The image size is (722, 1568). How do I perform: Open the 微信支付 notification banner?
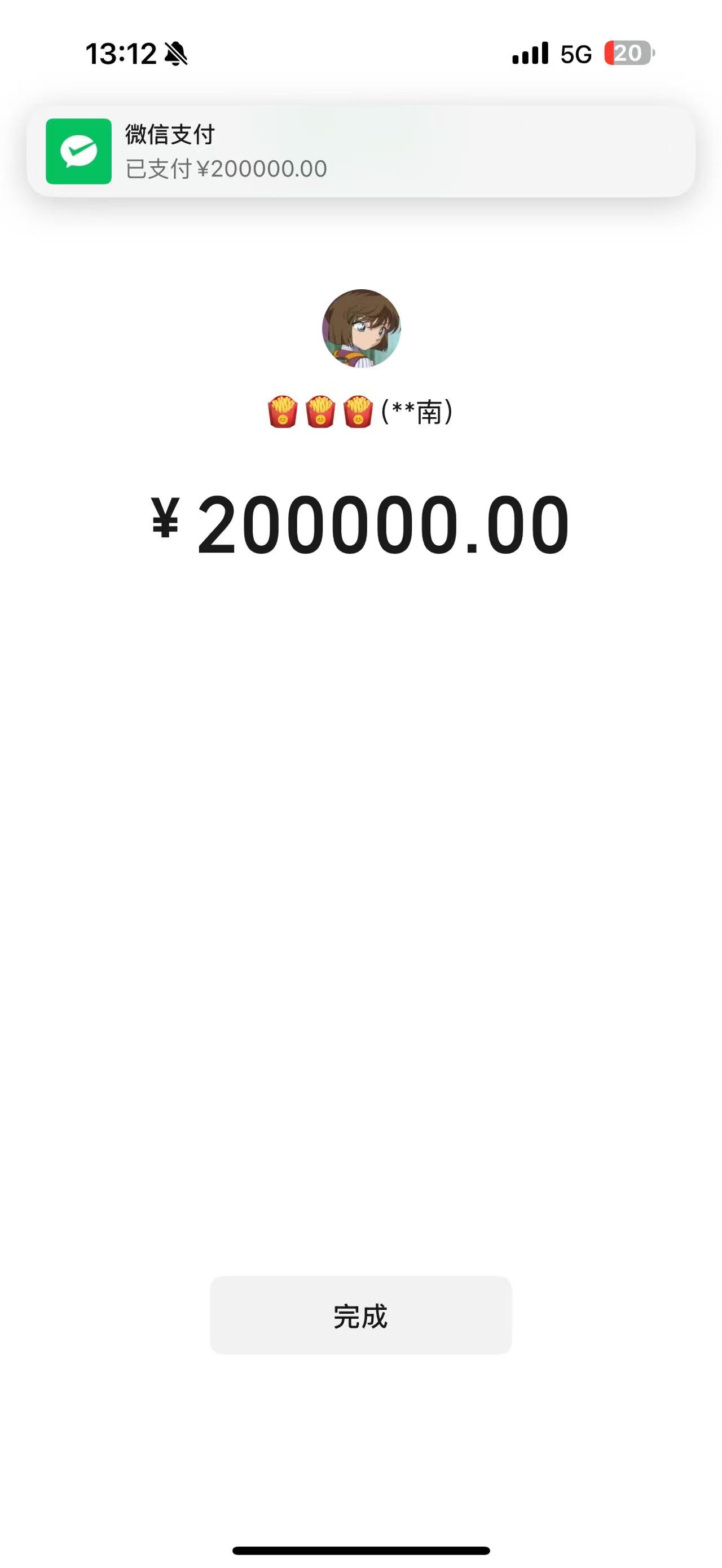click(360, 151)
